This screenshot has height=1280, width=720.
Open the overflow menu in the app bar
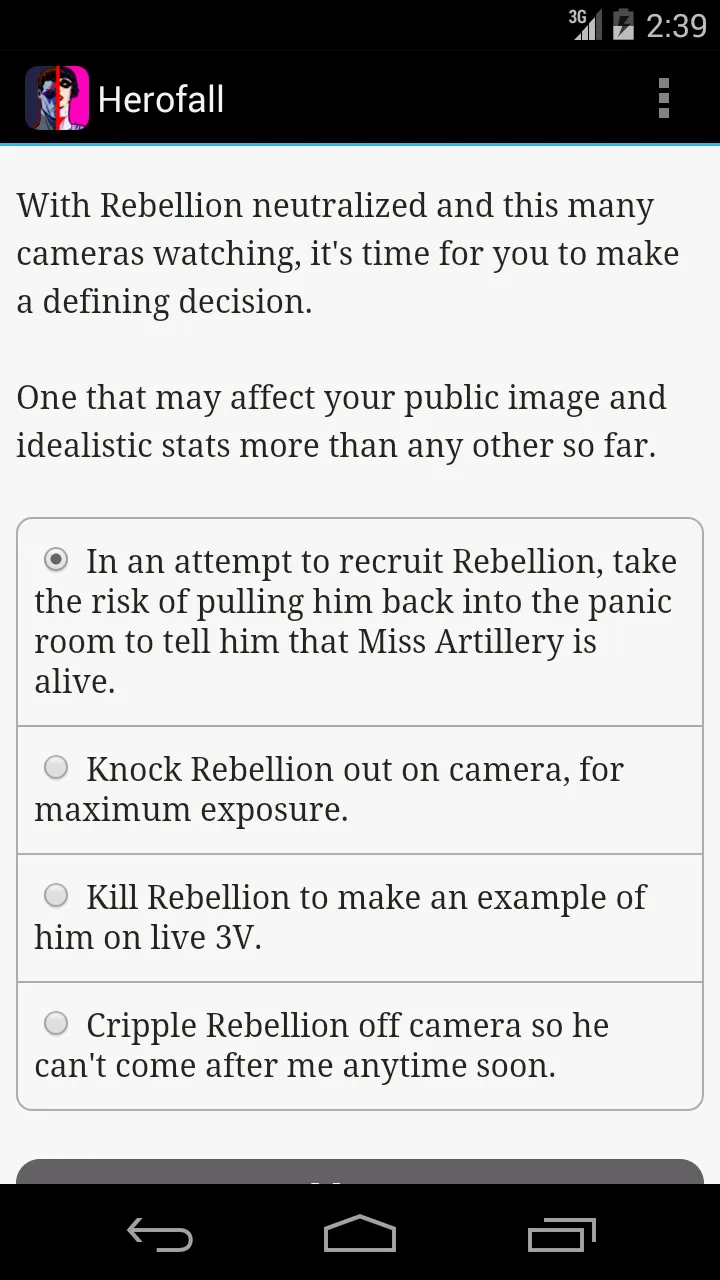click(663, 99)
